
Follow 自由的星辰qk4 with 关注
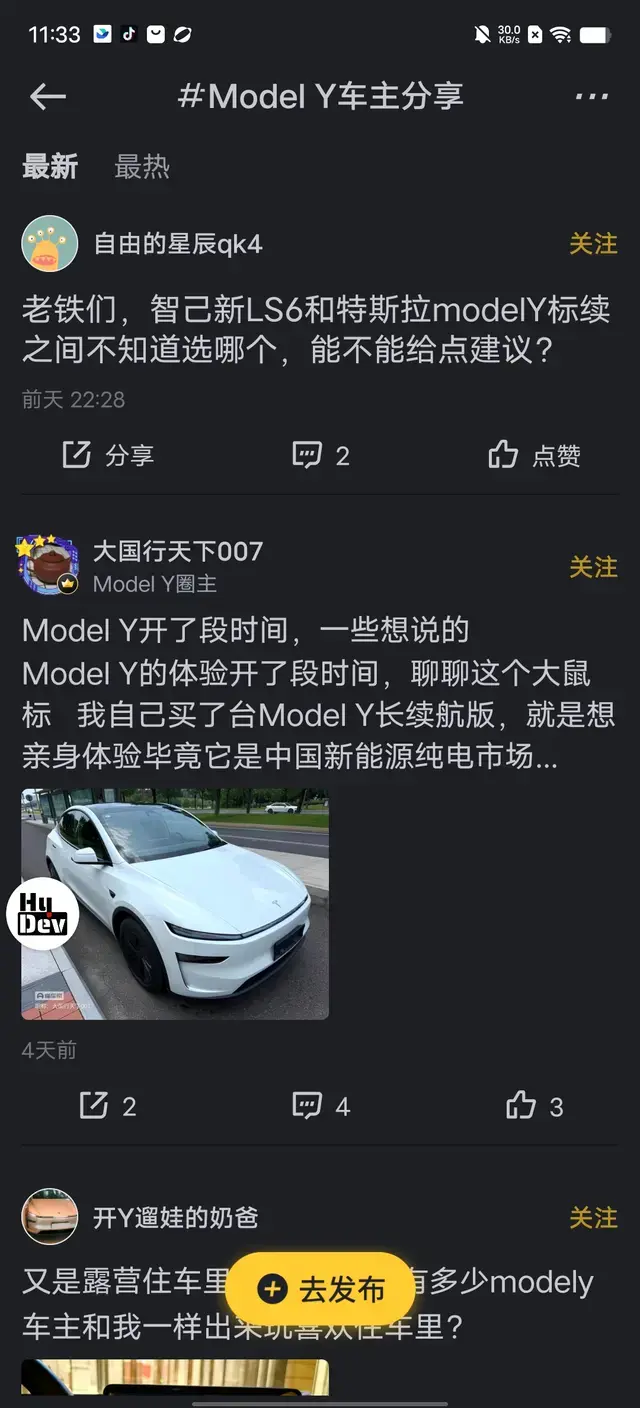[593, 244]
